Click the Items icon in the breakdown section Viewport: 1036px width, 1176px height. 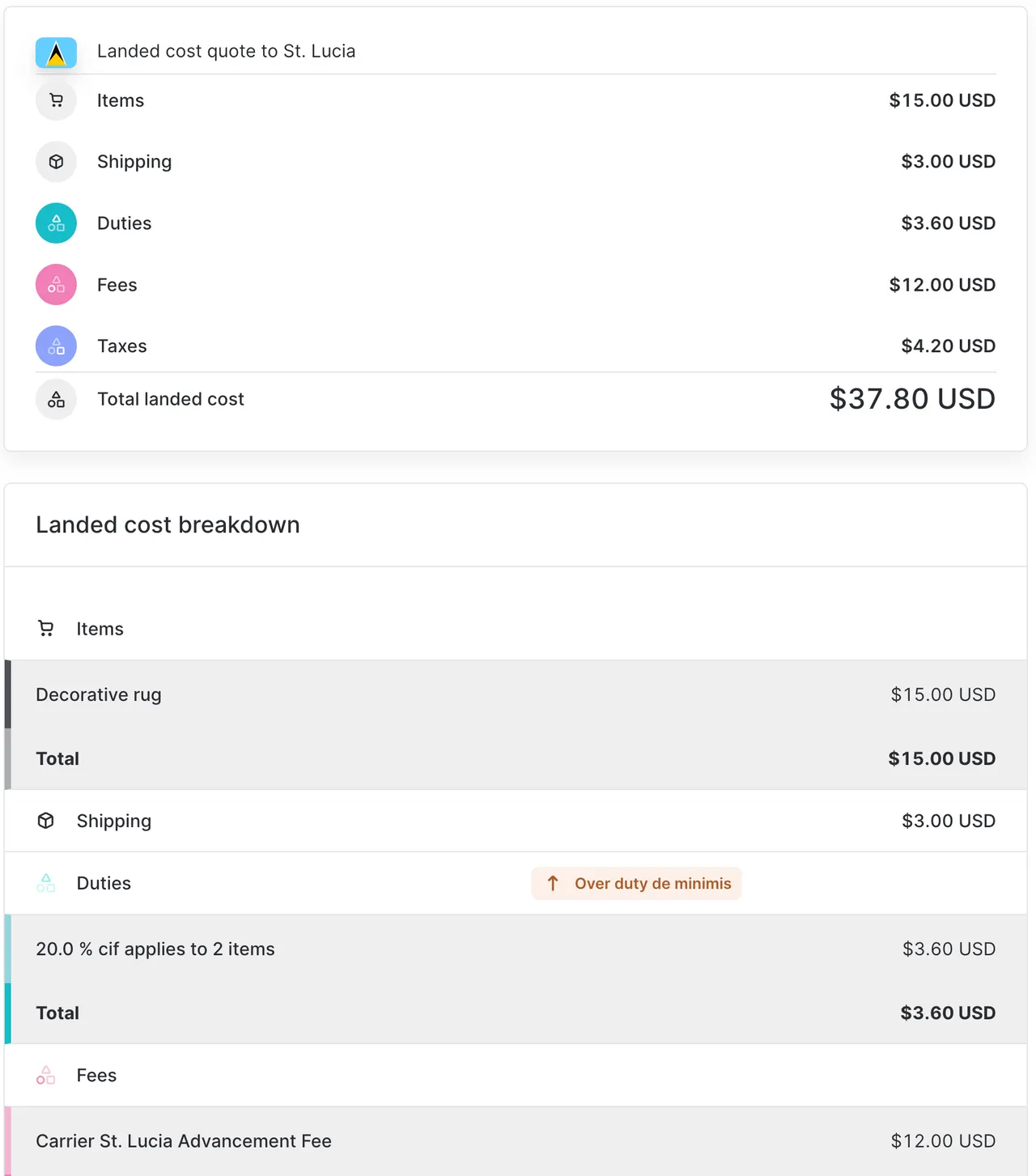click(46, 628)
